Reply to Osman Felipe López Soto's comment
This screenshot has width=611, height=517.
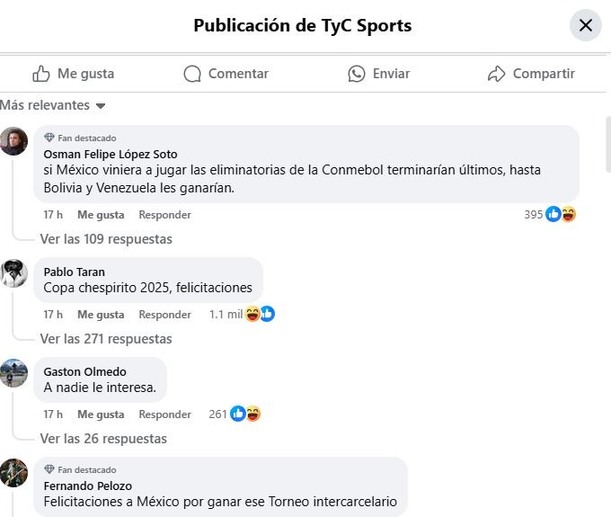click(165, 214)
